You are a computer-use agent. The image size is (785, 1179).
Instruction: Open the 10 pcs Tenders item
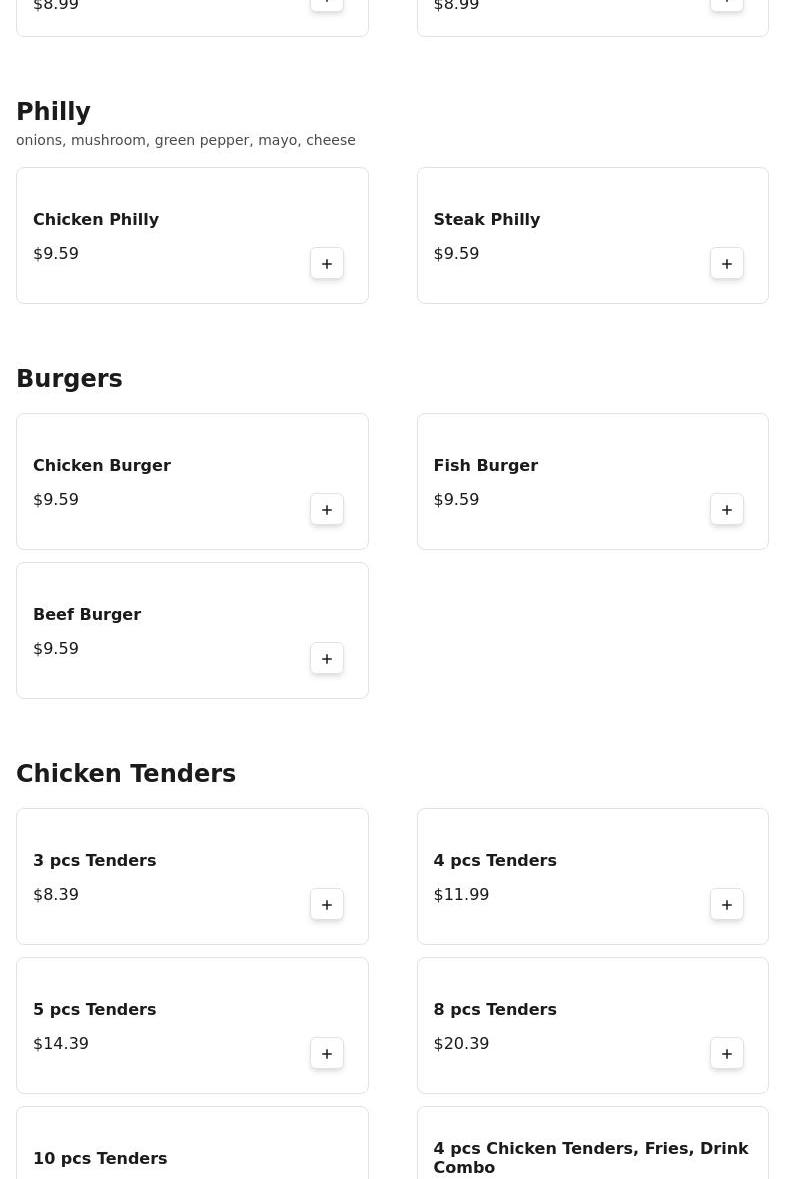click(x=100, y=1158)
